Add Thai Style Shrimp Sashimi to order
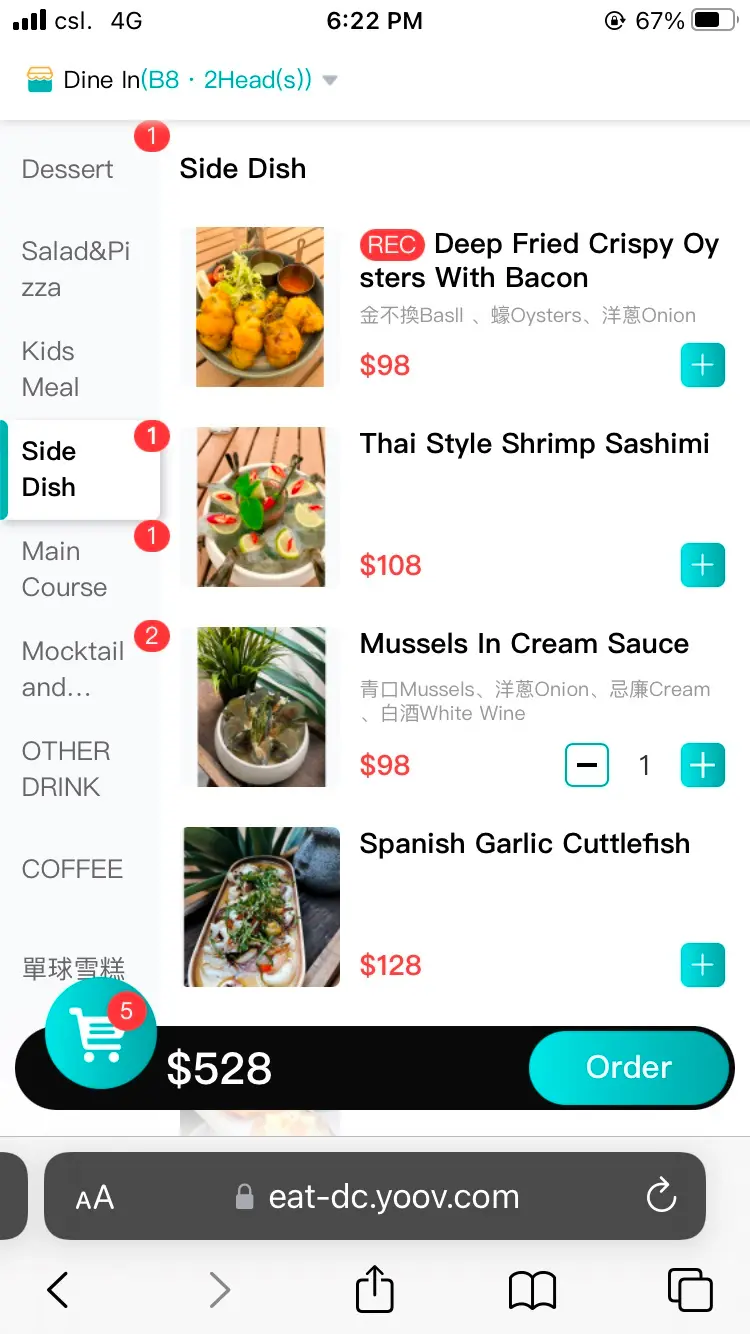This screenshot has width=750, height=1334. [x=702, y=565]
